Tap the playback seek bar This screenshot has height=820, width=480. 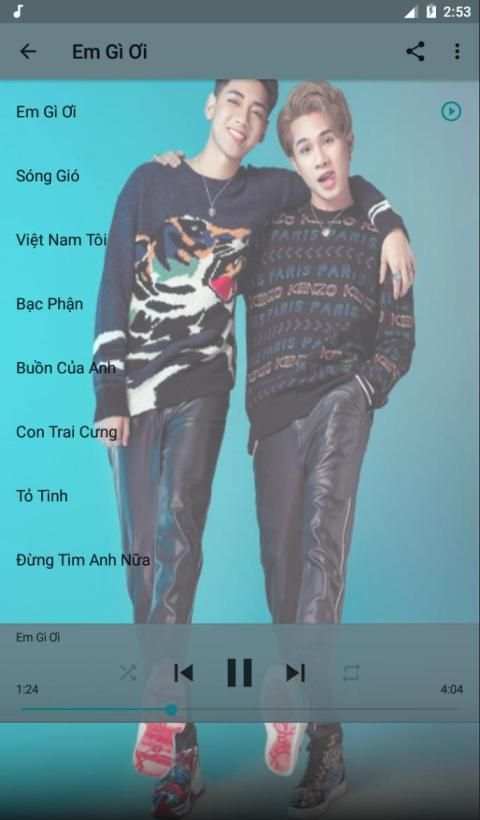point(239,710)
